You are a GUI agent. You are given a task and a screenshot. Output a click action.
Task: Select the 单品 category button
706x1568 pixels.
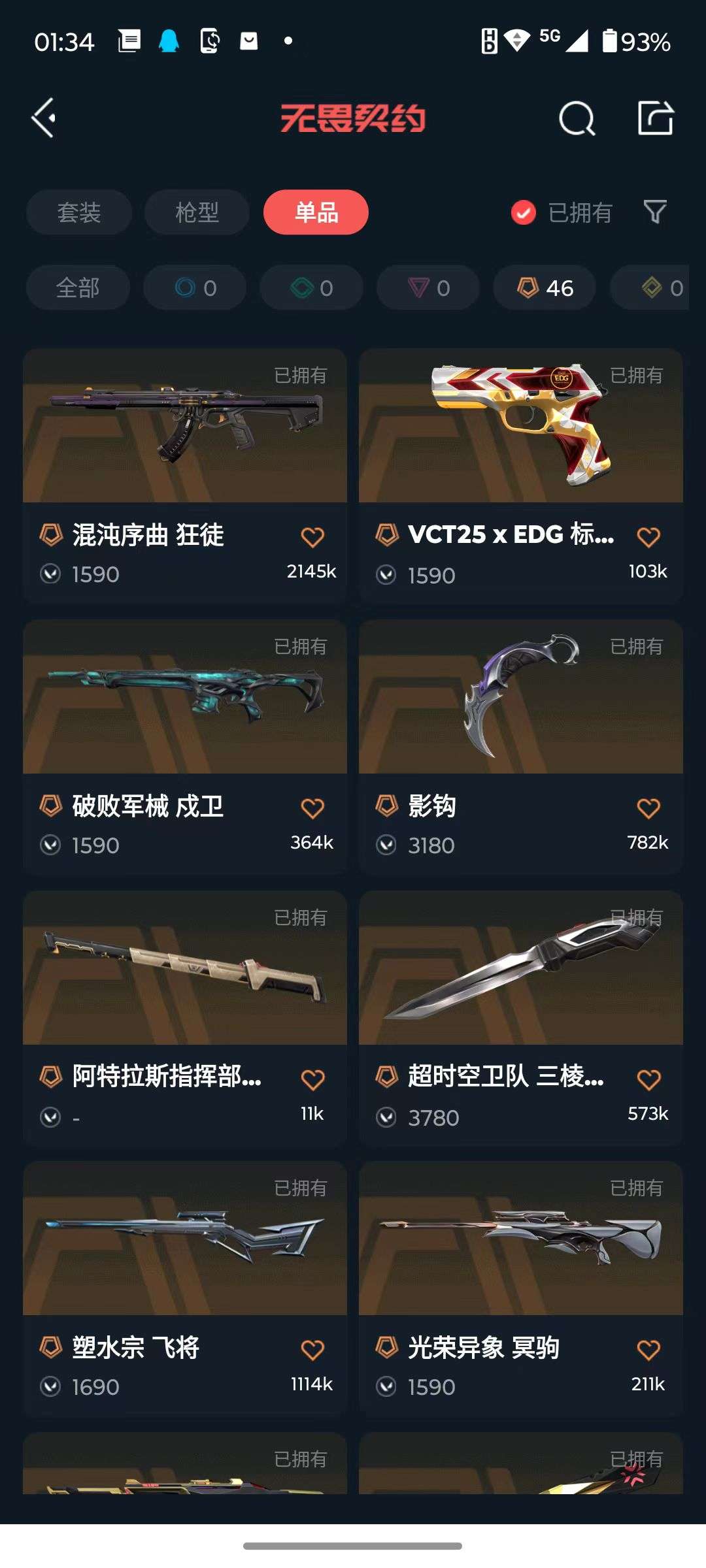pyautogui.click(x=316, y=212)
